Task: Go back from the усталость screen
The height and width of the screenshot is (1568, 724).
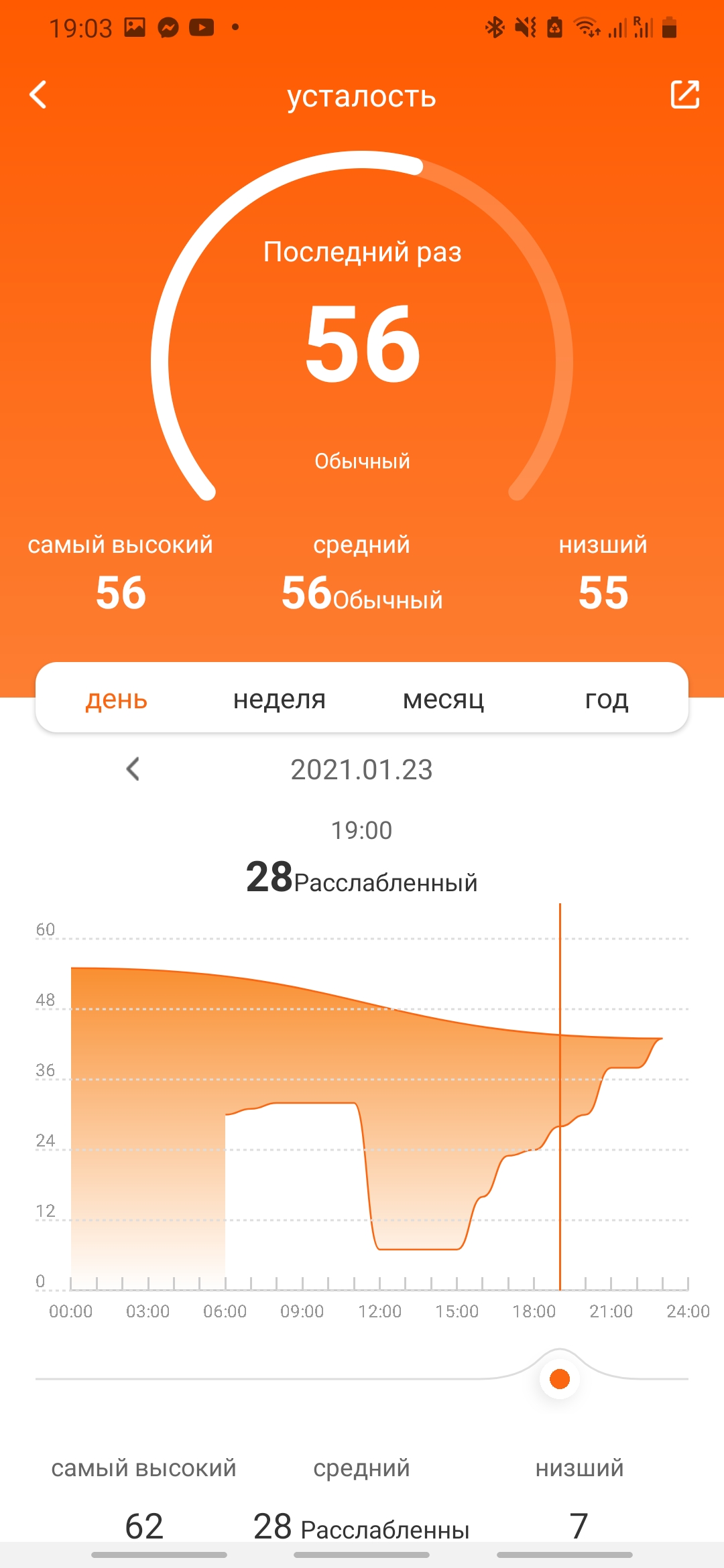Action: [38, 94]
